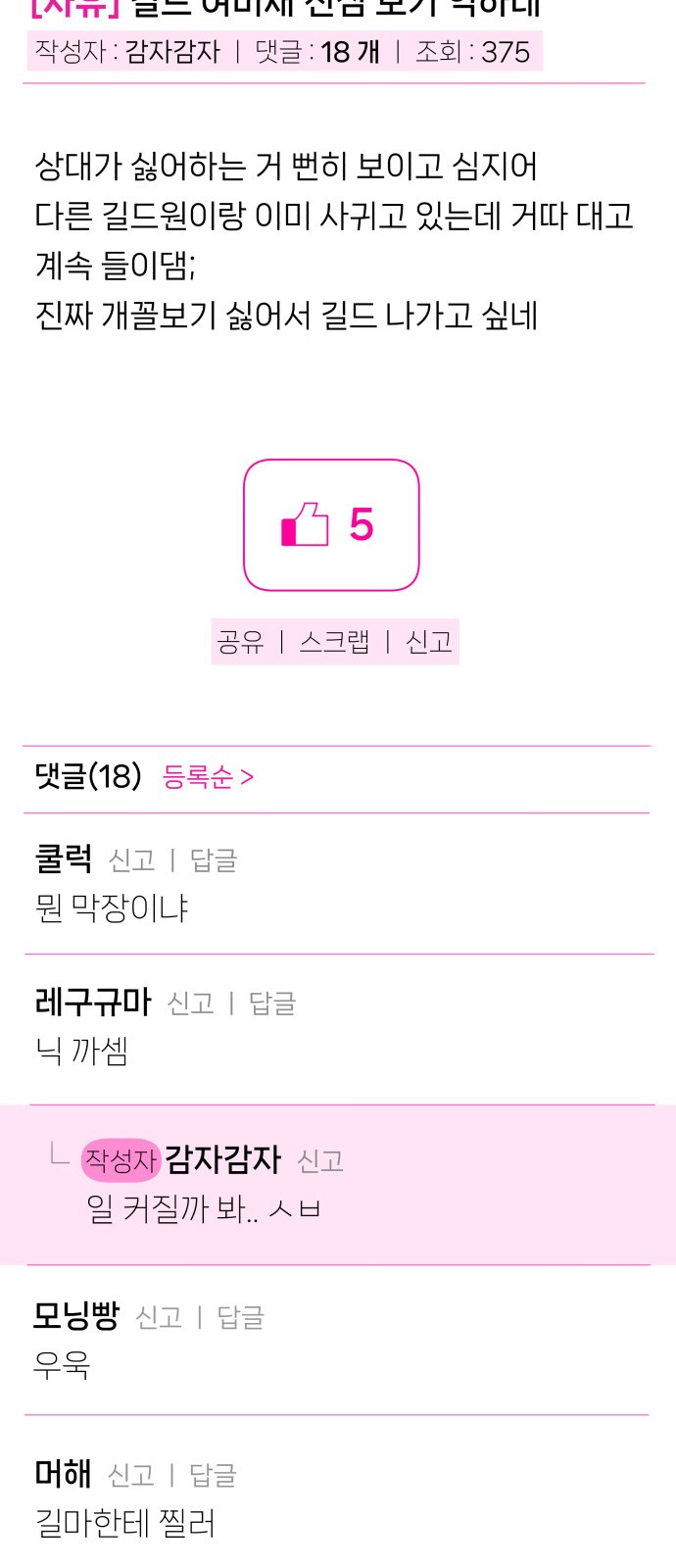Tap 공유 to share the post
This screenshot has height=1568, width=676.
coord(241,642)
